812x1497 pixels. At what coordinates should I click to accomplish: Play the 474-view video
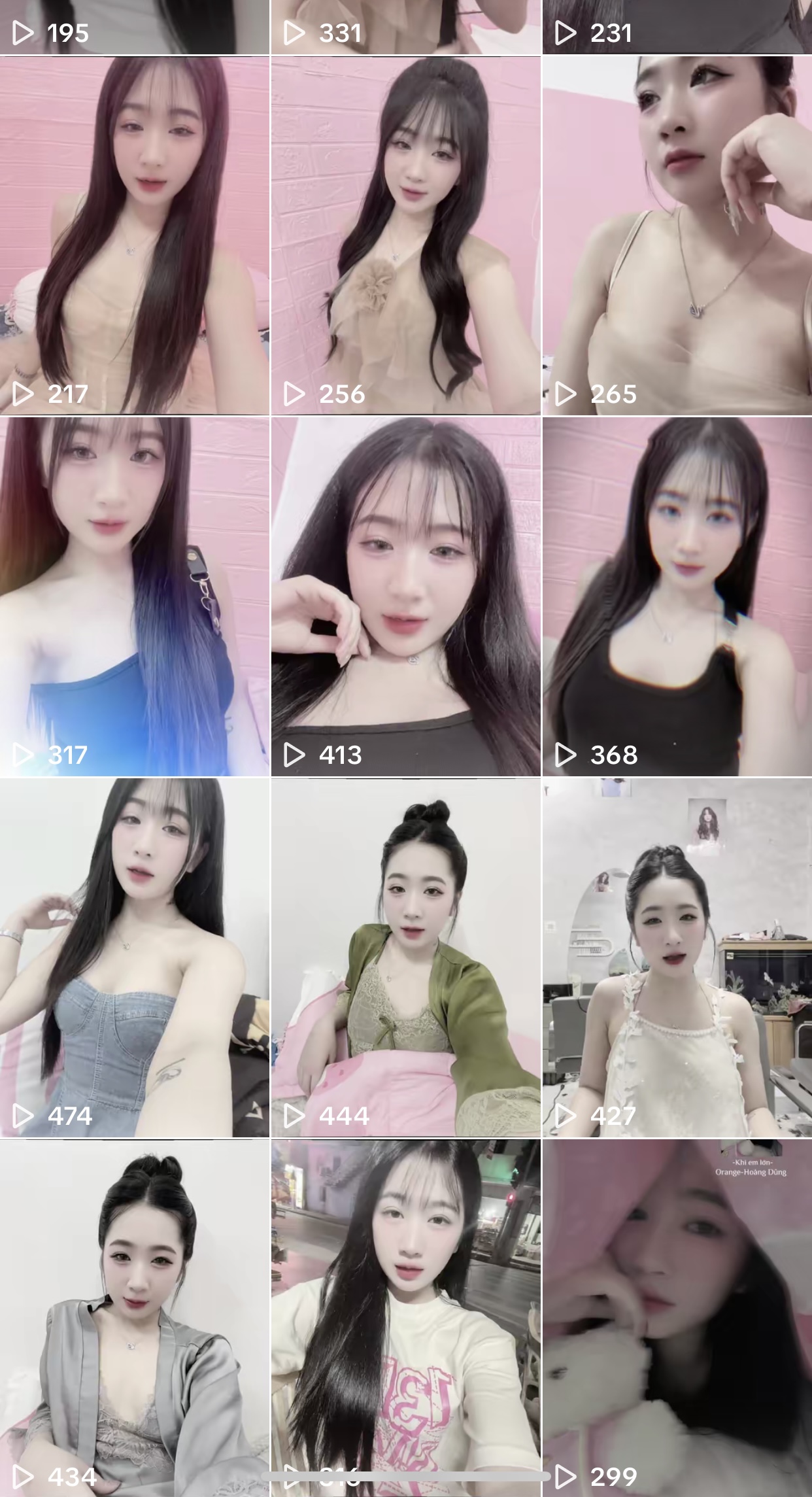click(135, 957)
